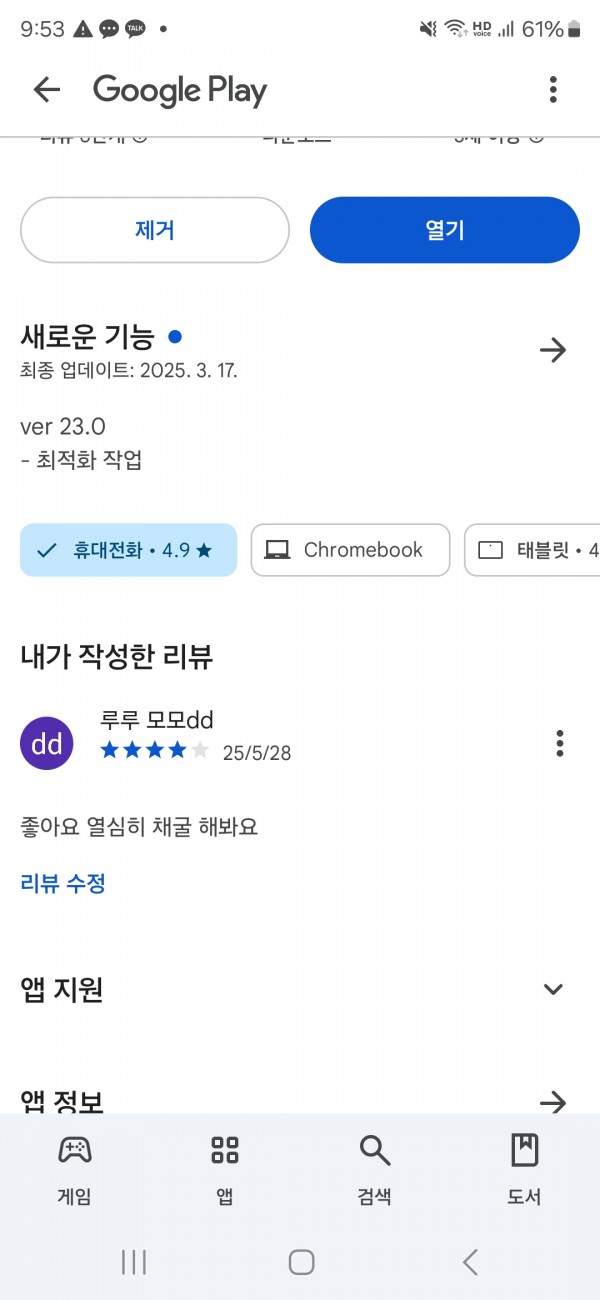This screenshot has width=600, height=1300.
Task: Open recent apps from navigation bar
Action: click(134, 1262)
